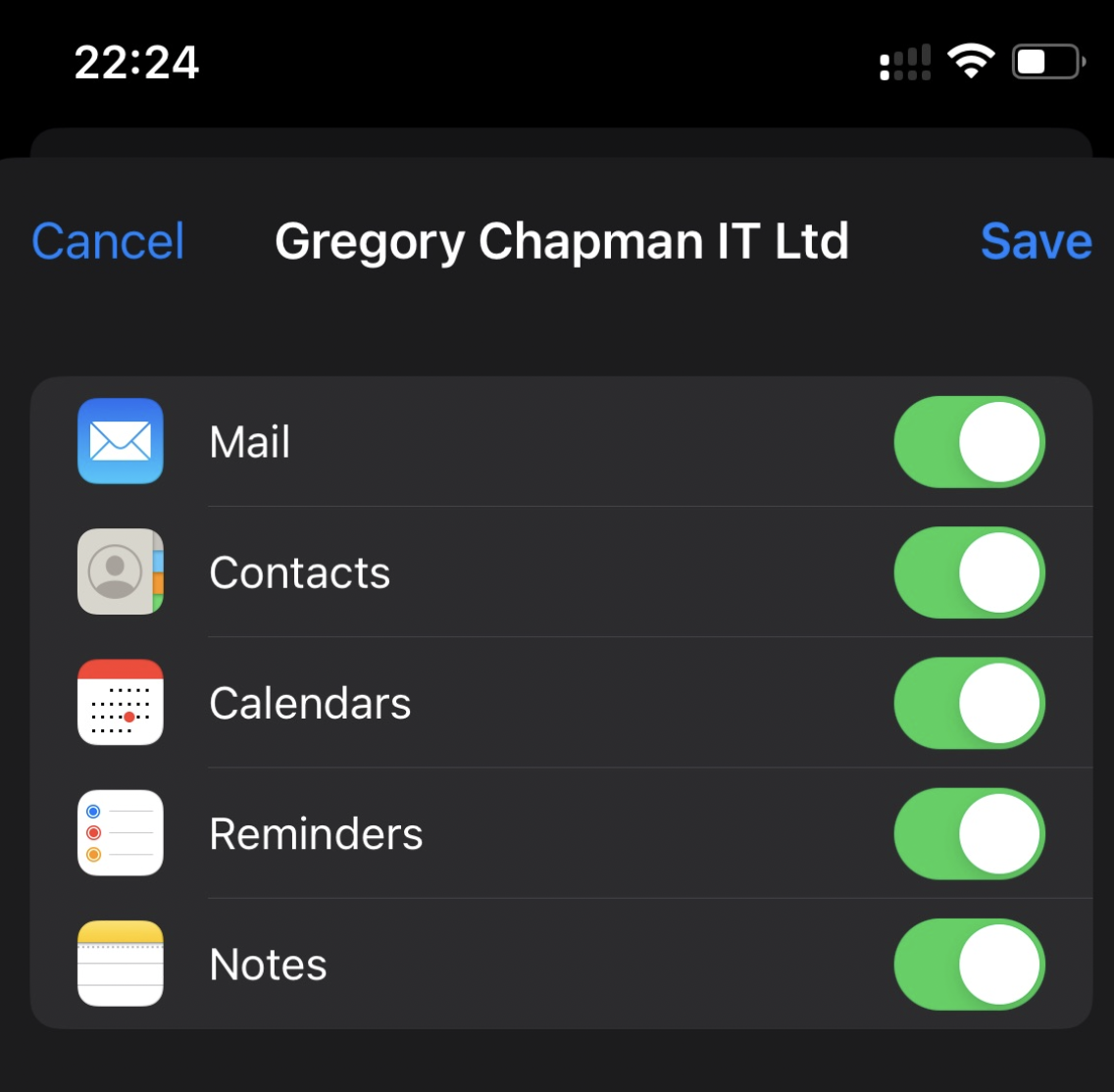Cancel the account setup
This screenshot has height=1092, width=1114.
[x=108, y=241]
